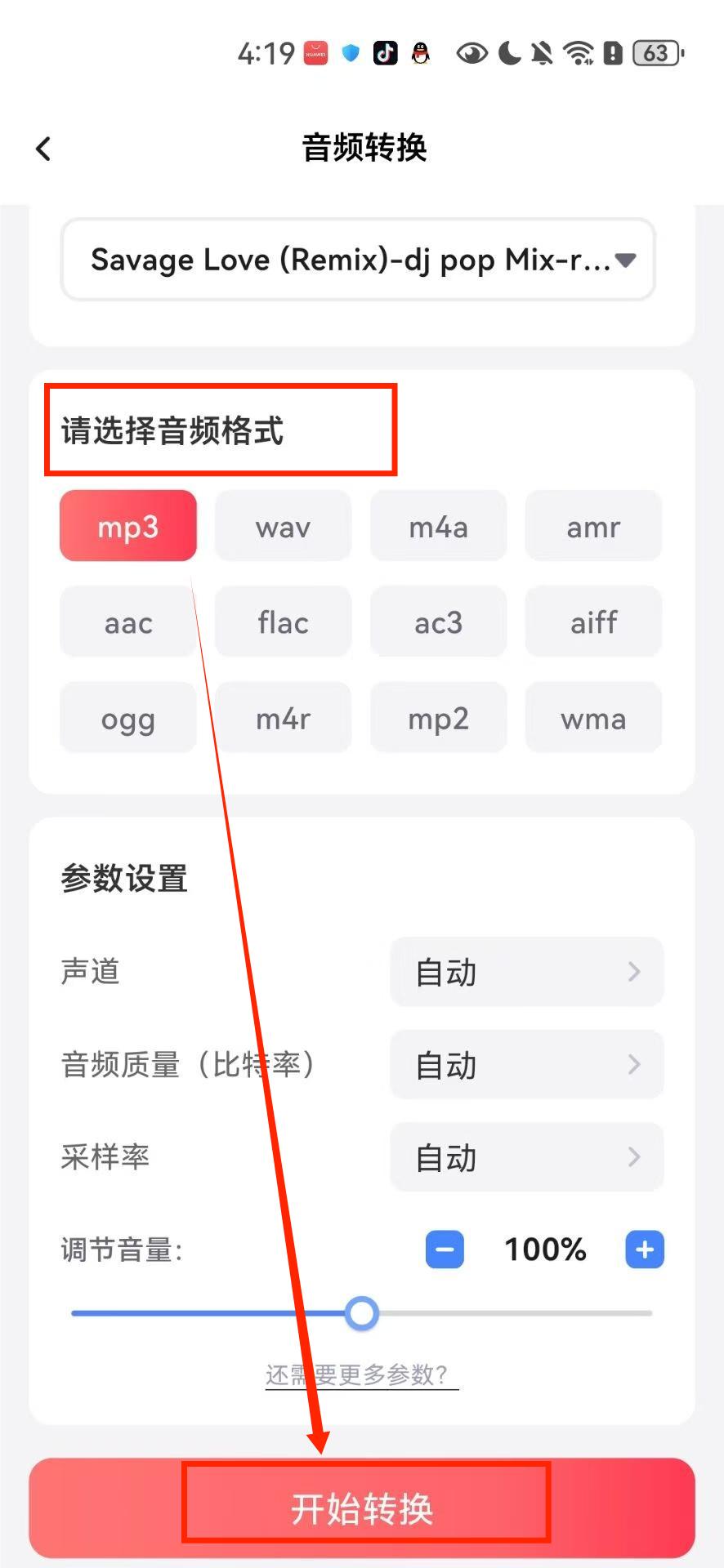Pick aiff as output format
Viewport: 724px width, 1568px height.
[593, 622]
